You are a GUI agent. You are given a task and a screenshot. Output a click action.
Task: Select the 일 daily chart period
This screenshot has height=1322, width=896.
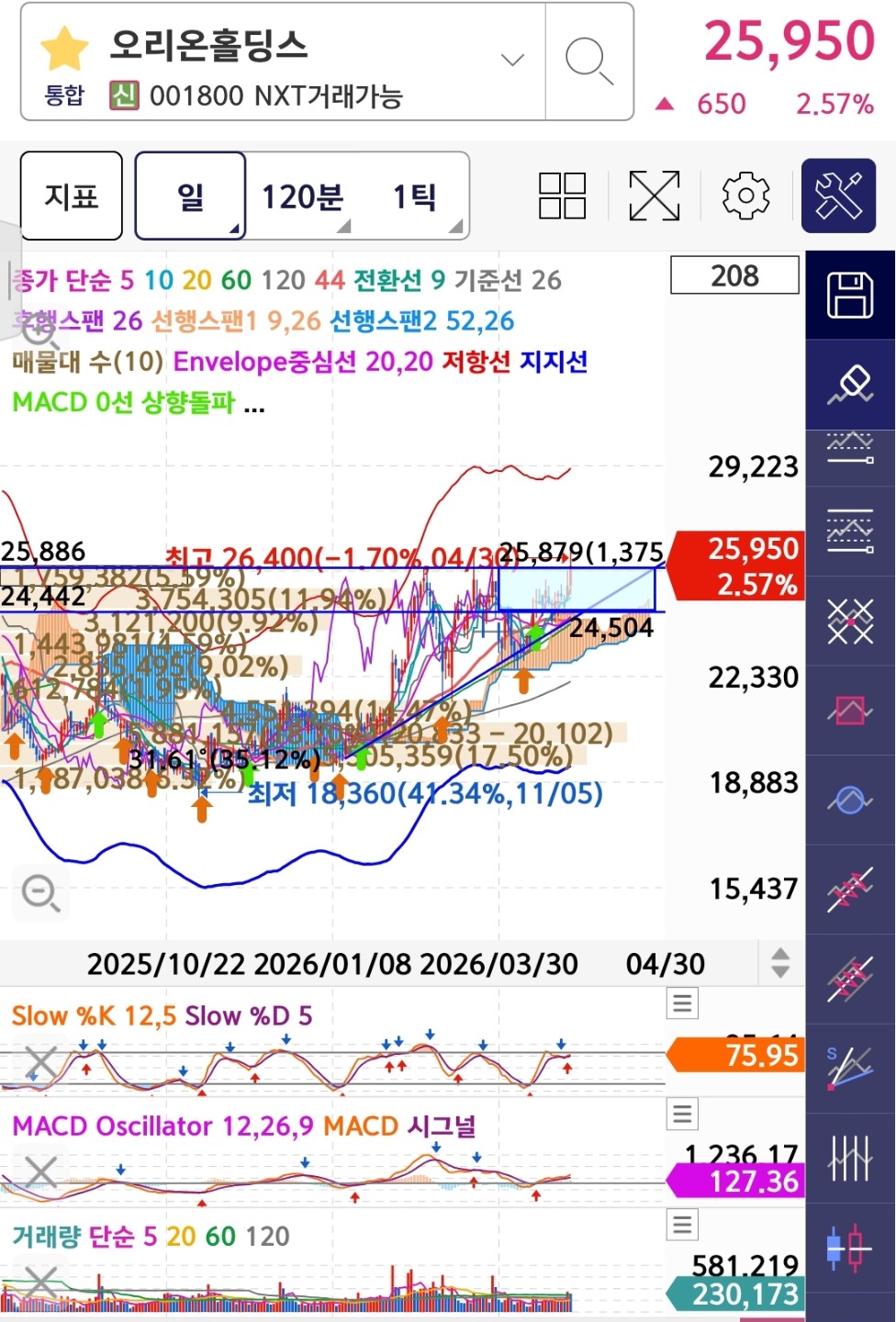tap(190, 196)
